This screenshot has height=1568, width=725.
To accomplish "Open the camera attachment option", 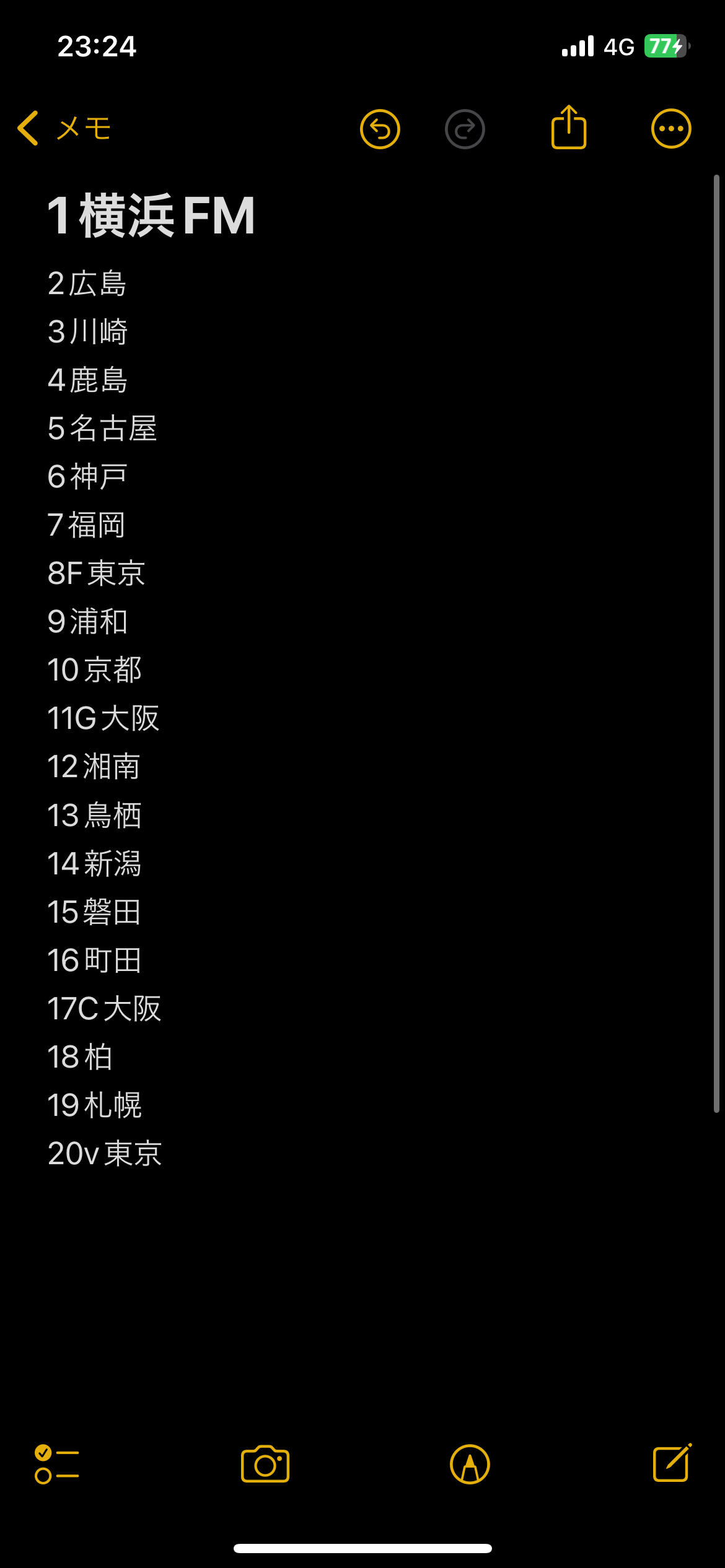I will pyautogui.click(x=265, y=1464).
